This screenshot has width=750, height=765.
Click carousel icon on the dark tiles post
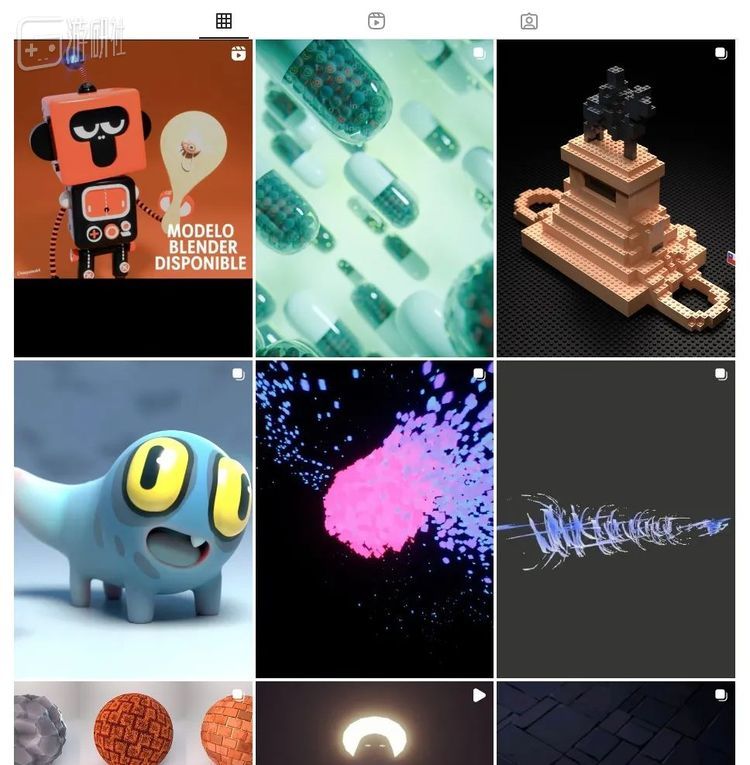(x=721, y=695)
